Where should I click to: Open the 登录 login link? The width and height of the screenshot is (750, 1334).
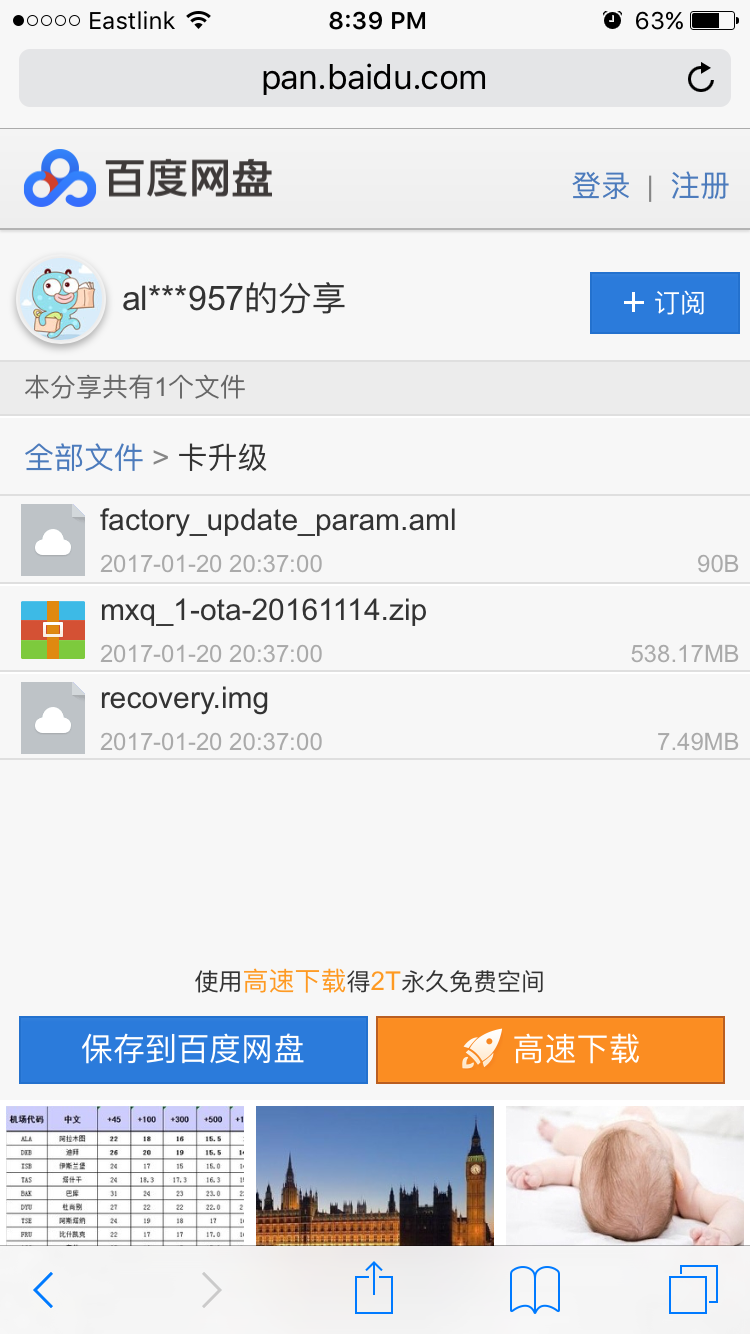coord(600,186)
